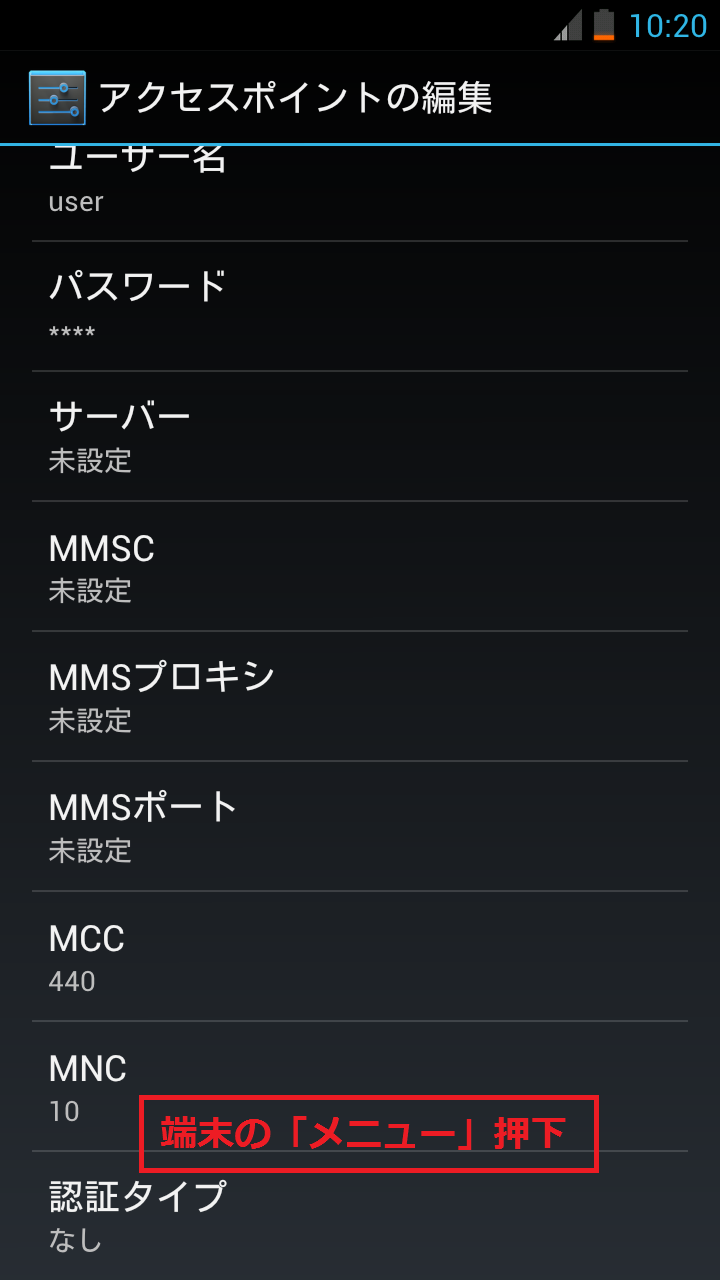Image resolution: width=720 pixels, height=1280 pixels.
Task: Open the パスワード field to edit
Action: (x=360, y=305)
